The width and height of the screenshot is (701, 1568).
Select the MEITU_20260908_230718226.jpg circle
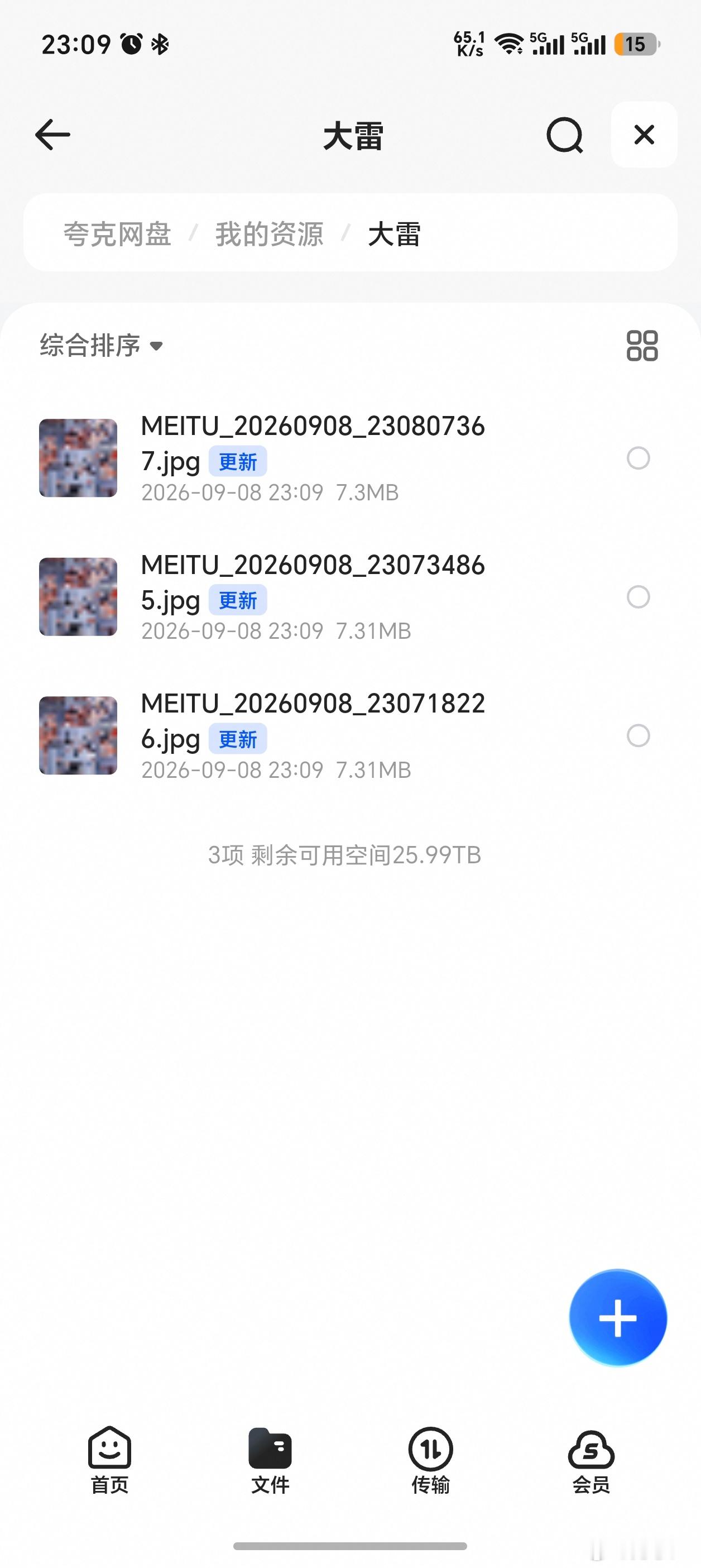pos(638,735)
